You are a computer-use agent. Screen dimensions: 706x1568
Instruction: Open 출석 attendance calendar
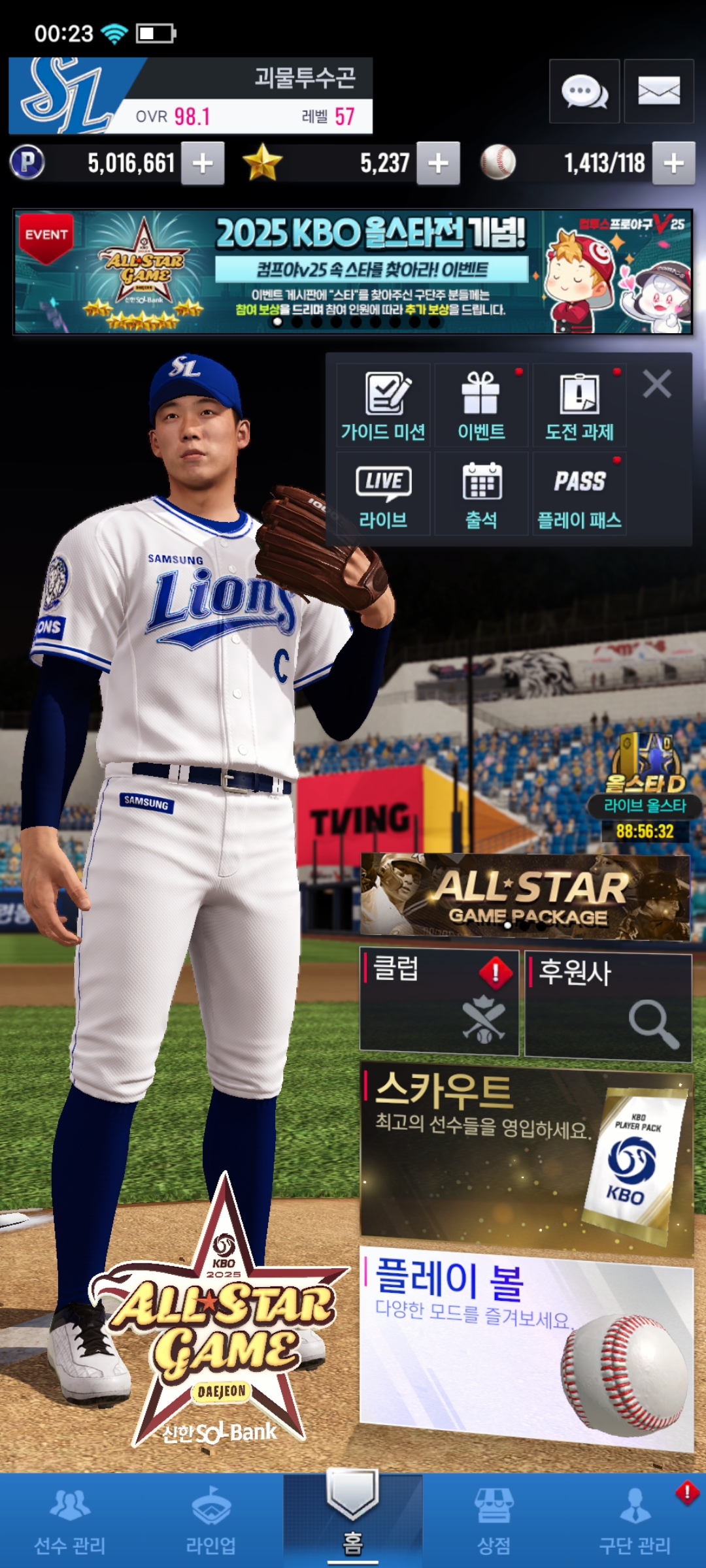point(481,495)
